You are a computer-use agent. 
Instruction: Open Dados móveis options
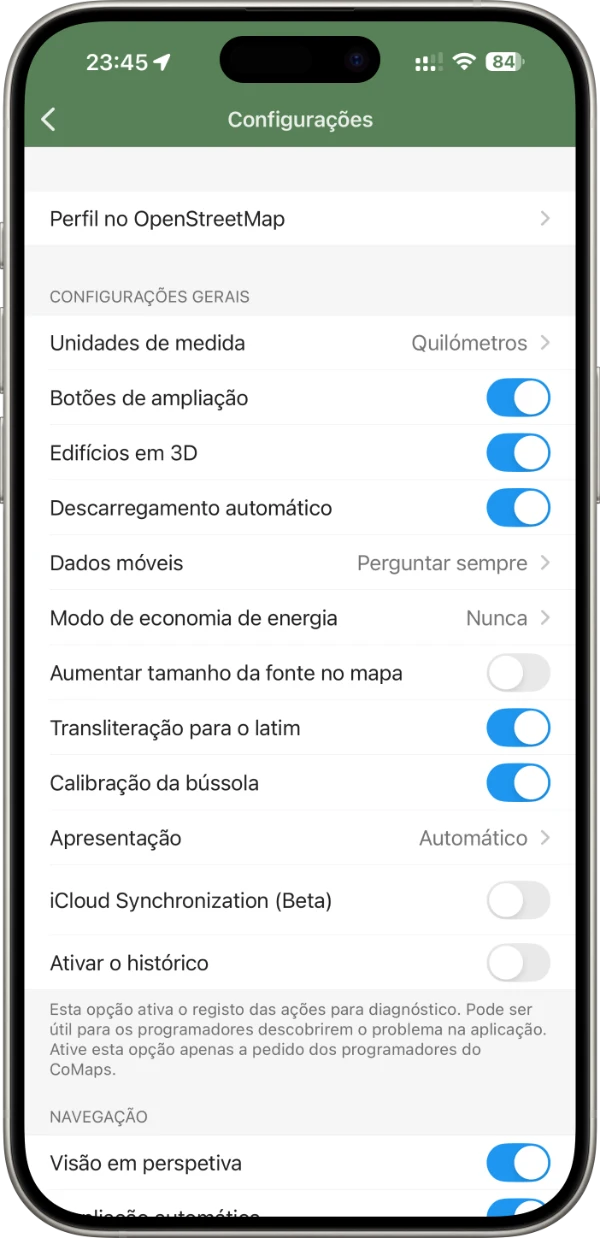click(300, 563)
